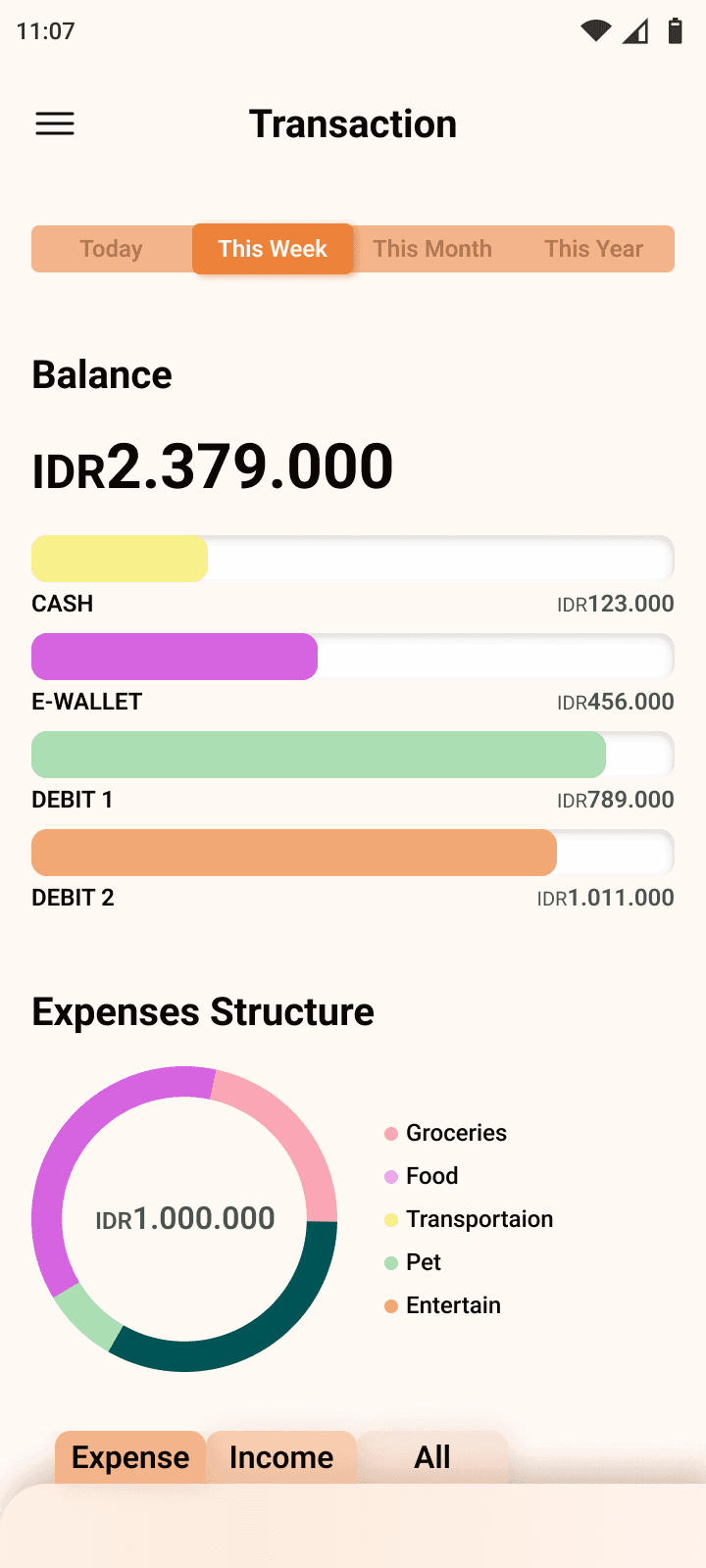
Task: Open the hamburger drawer menu
Action: pos(55,123)
